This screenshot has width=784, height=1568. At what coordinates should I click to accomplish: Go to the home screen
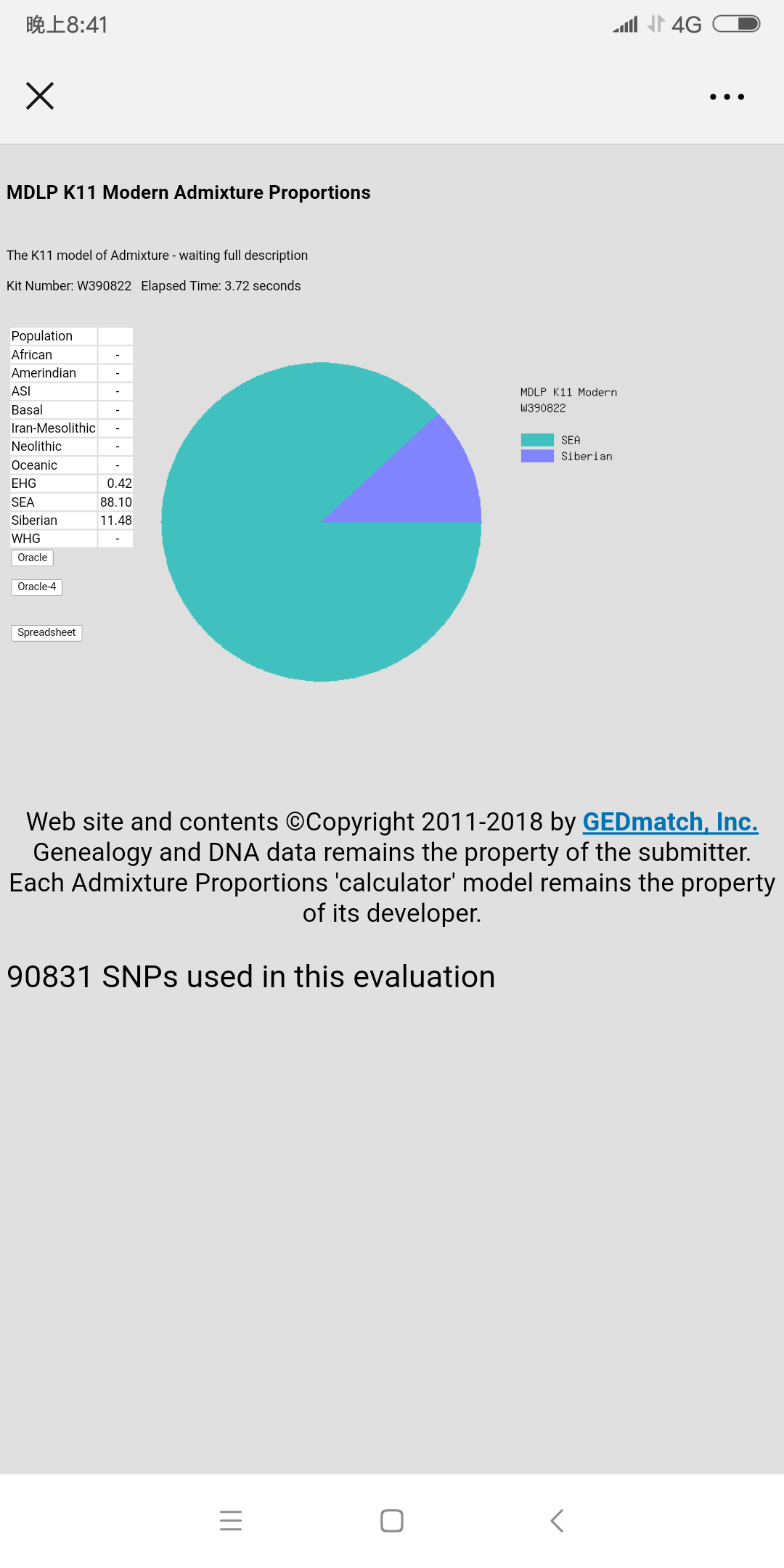point(392,1520)
